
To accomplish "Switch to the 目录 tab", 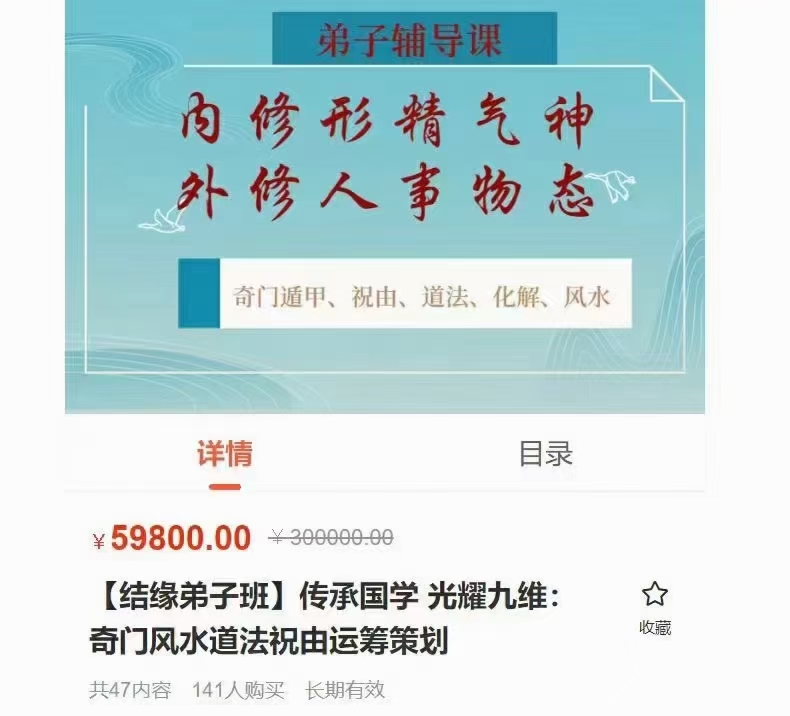I will (x=545, y=453).
